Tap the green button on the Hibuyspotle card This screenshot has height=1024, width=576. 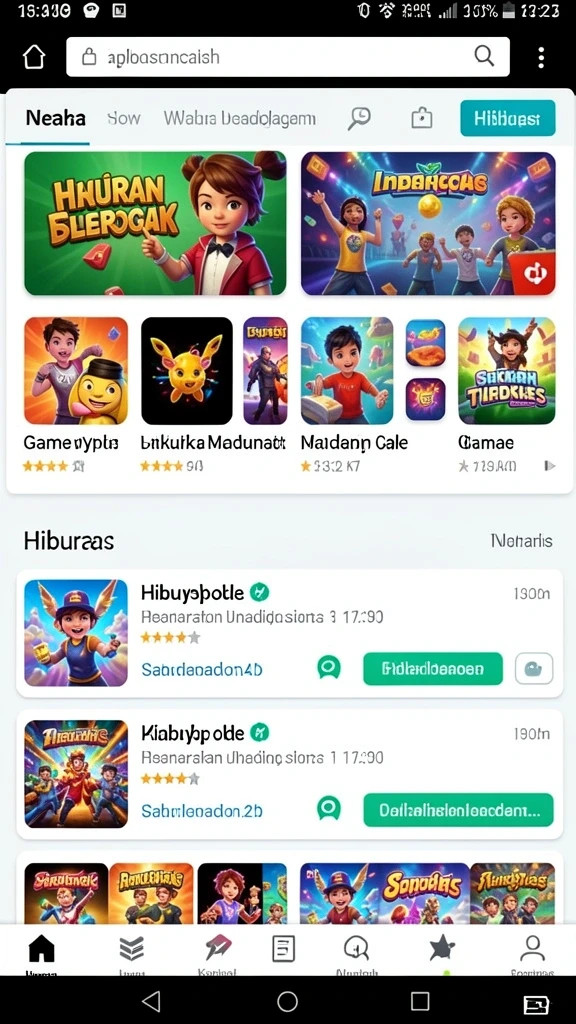tap(433, 669)
